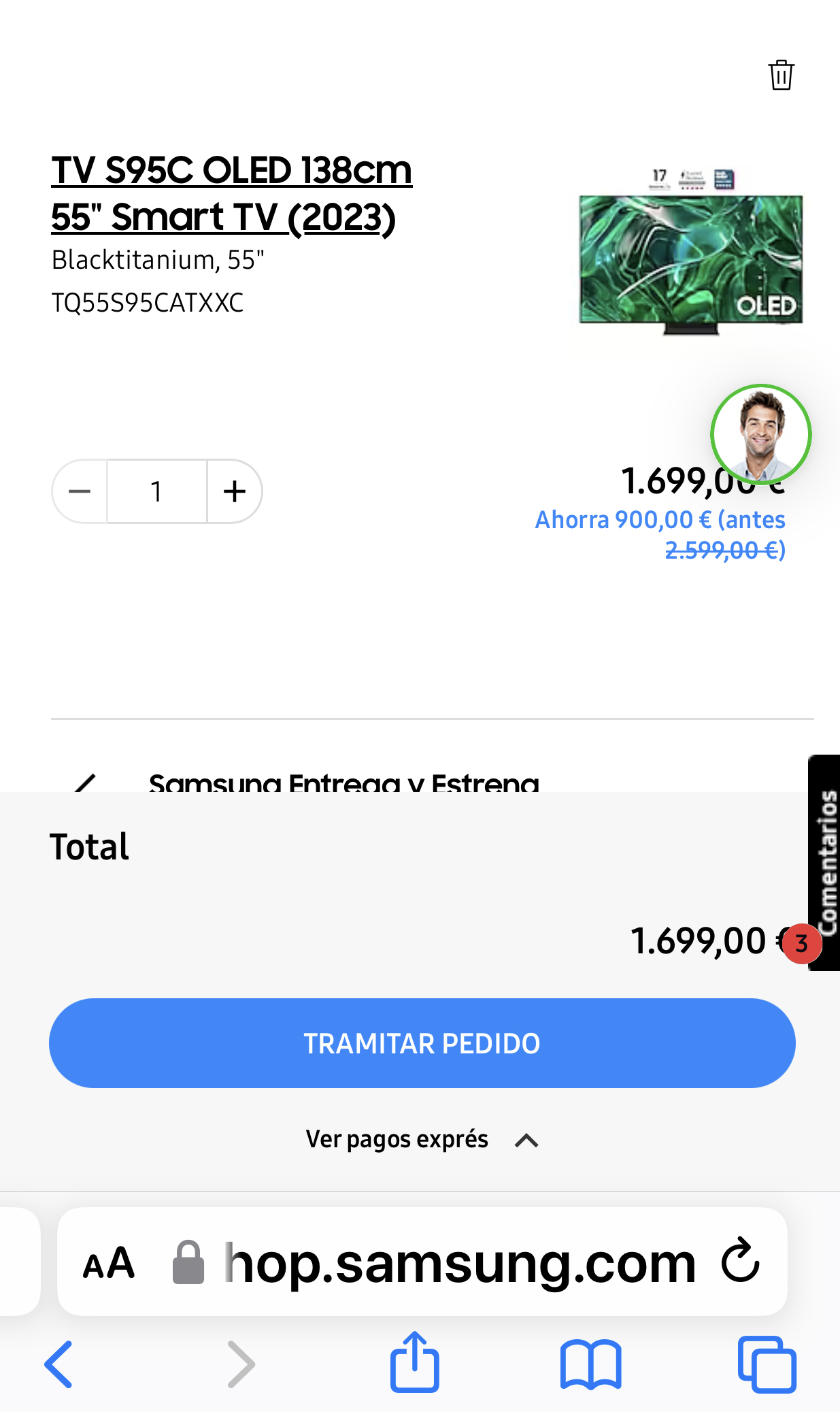
Task: Open the TV S95C OLED product link
Action: pos(231,193)
